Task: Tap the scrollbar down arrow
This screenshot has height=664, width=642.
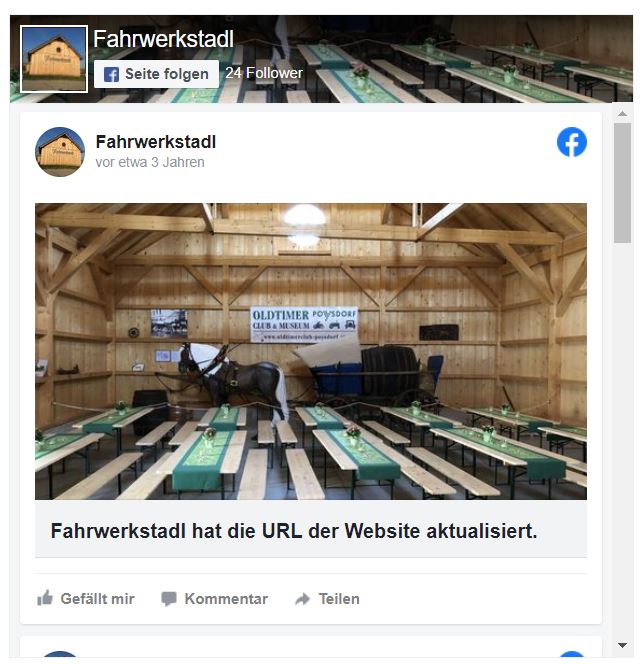Action: coord(622,645)
